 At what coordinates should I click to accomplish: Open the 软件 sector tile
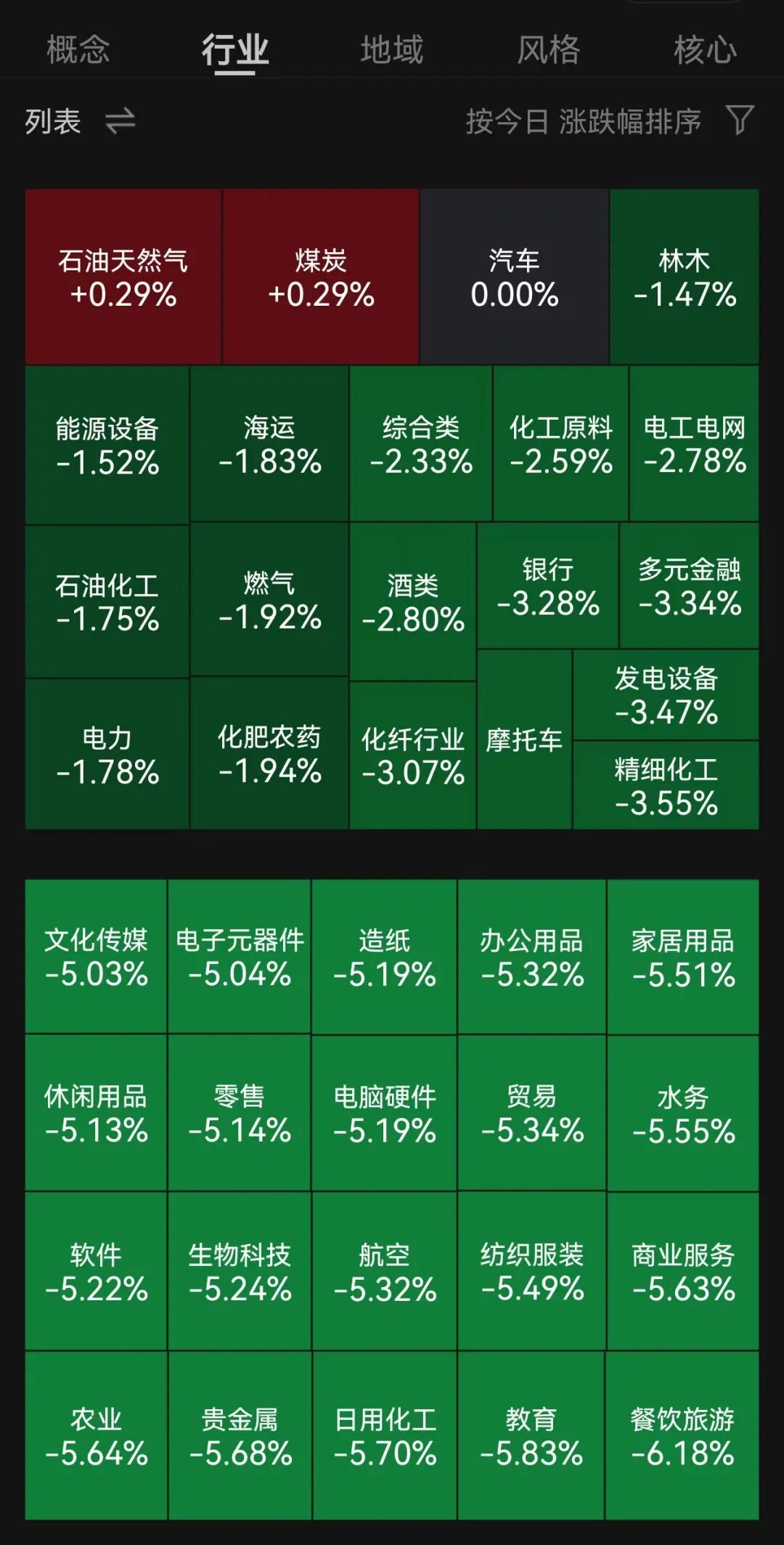[x=96, y=1272]
